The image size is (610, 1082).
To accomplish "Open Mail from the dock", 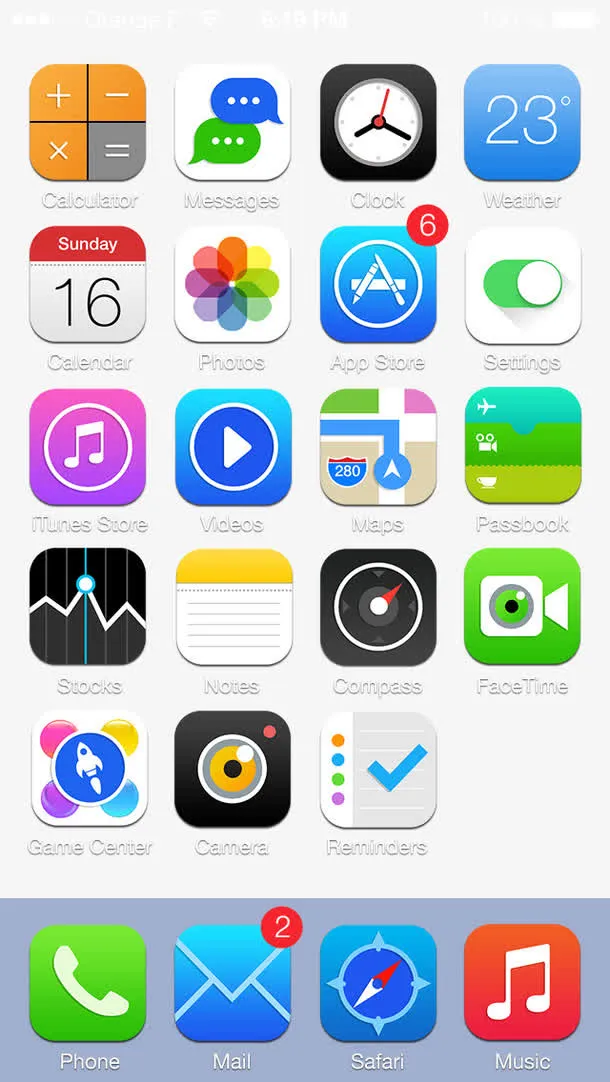I will [233, 983].
